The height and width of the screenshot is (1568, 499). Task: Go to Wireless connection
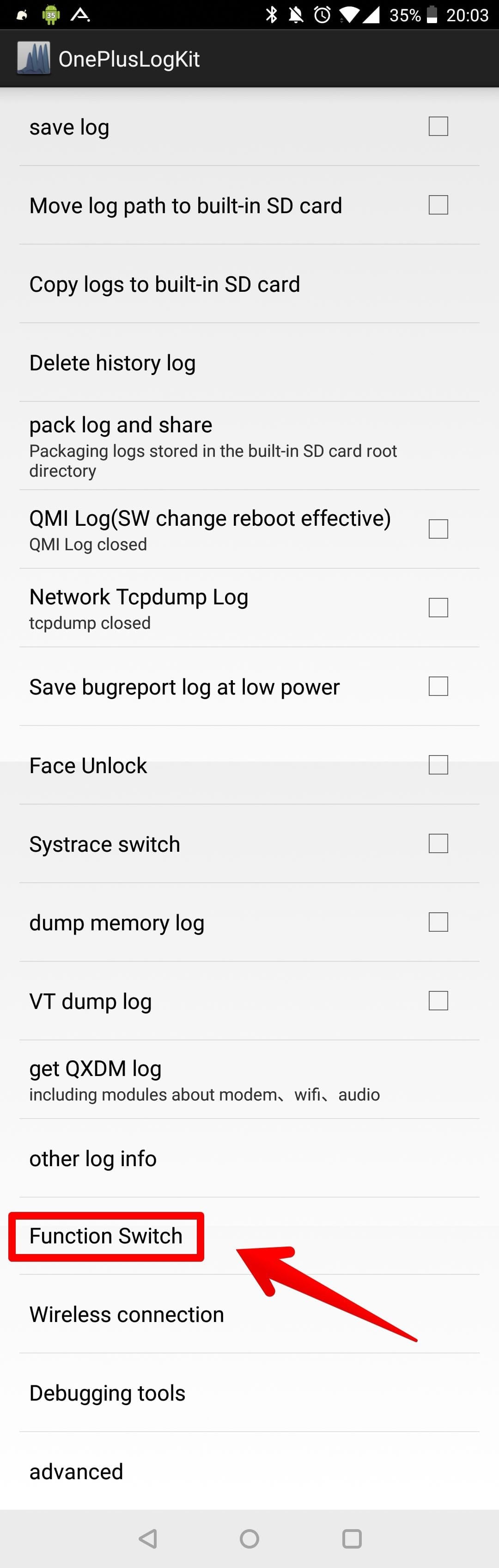point(127,1315)
